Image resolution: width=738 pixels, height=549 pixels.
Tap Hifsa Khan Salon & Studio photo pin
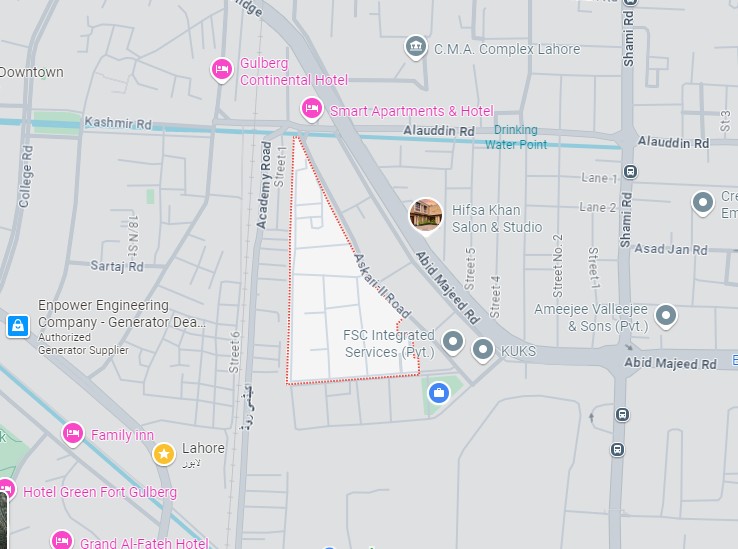tap(426, 215)
